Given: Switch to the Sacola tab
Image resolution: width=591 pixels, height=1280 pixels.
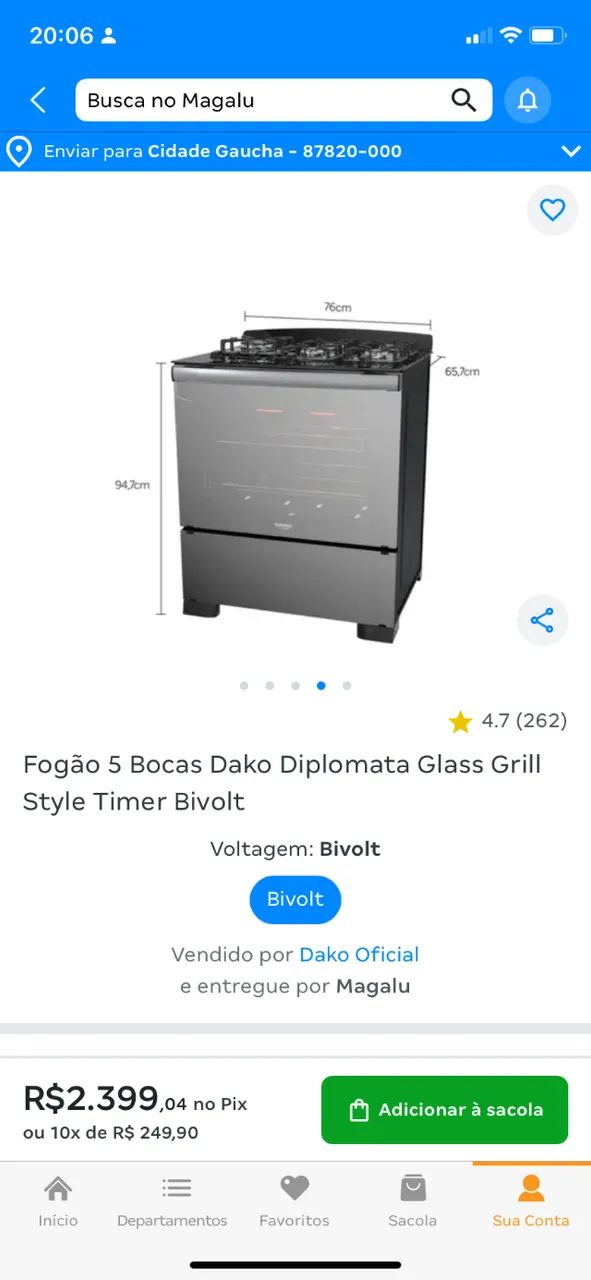Looking at the screenshot, I should tap(412, 1201).
